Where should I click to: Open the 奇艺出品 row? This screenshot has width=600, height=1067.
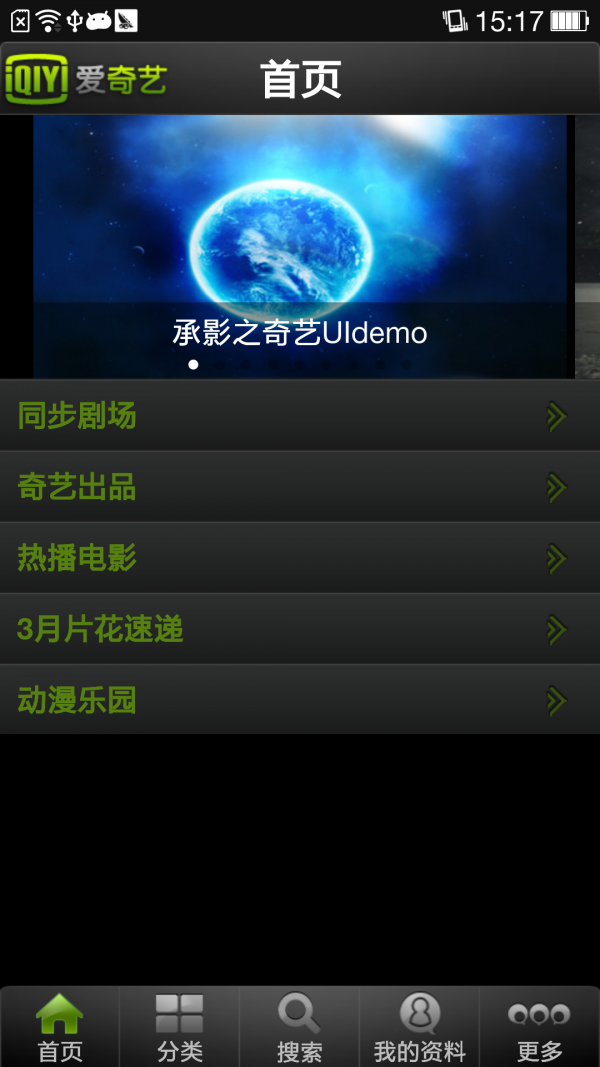tap(300, 487)
